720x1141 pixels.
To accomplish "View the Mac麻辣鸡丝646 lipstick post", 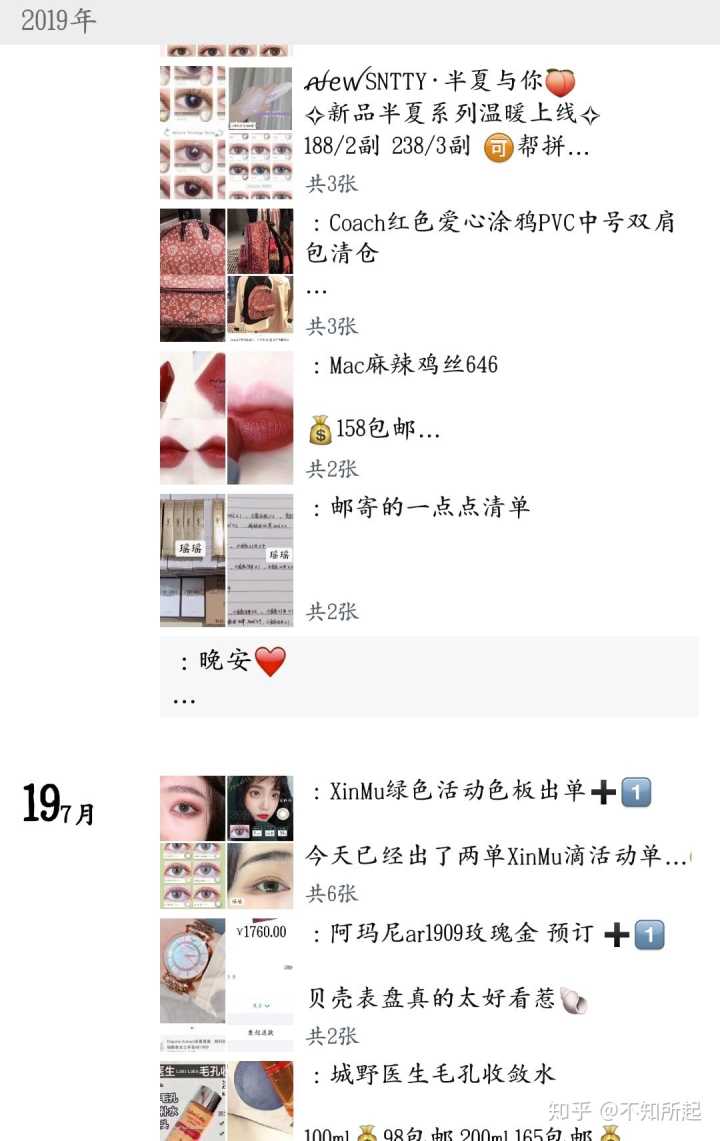I will coord(415,366).
